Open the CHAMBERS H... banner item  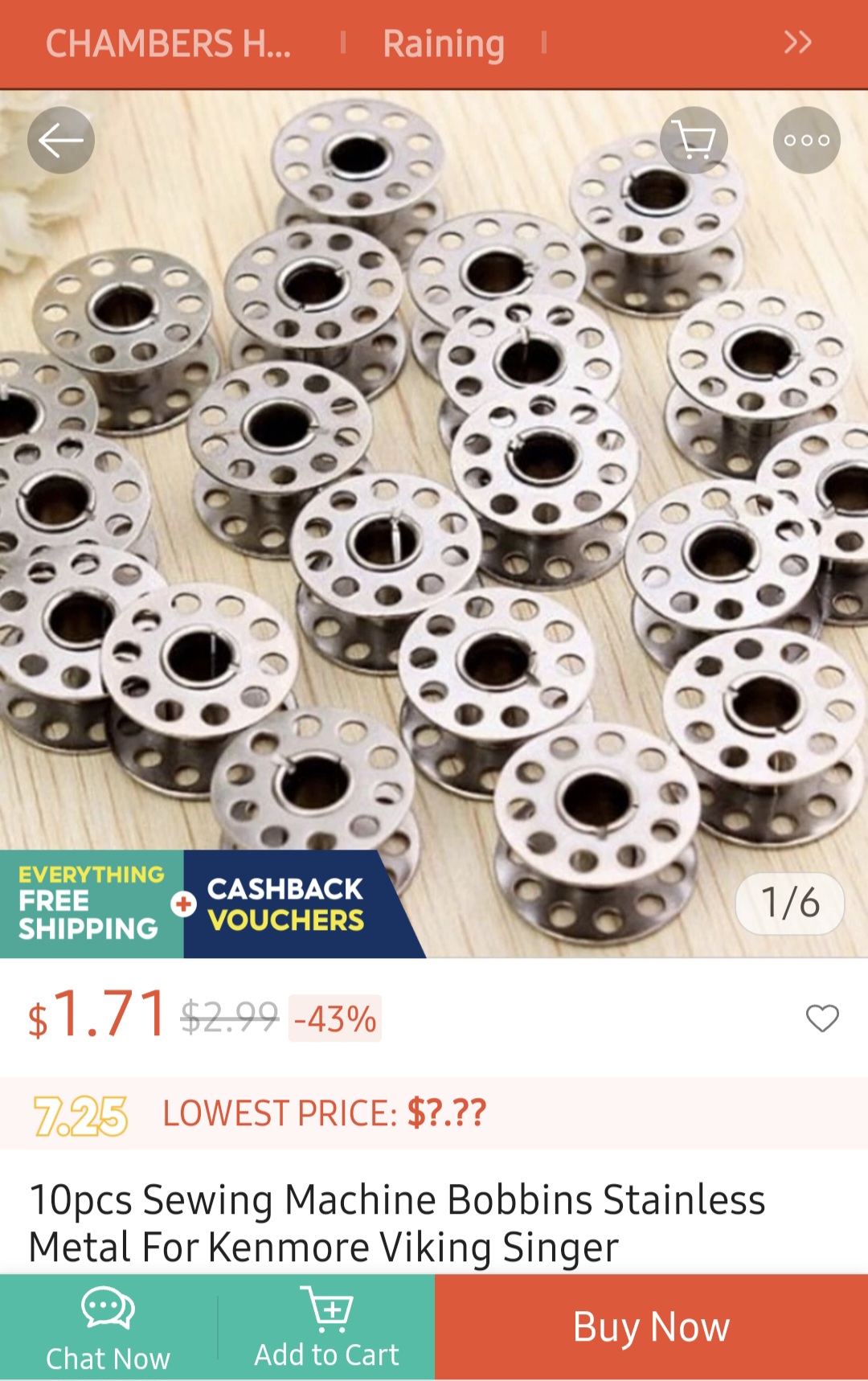pos(168,43)
